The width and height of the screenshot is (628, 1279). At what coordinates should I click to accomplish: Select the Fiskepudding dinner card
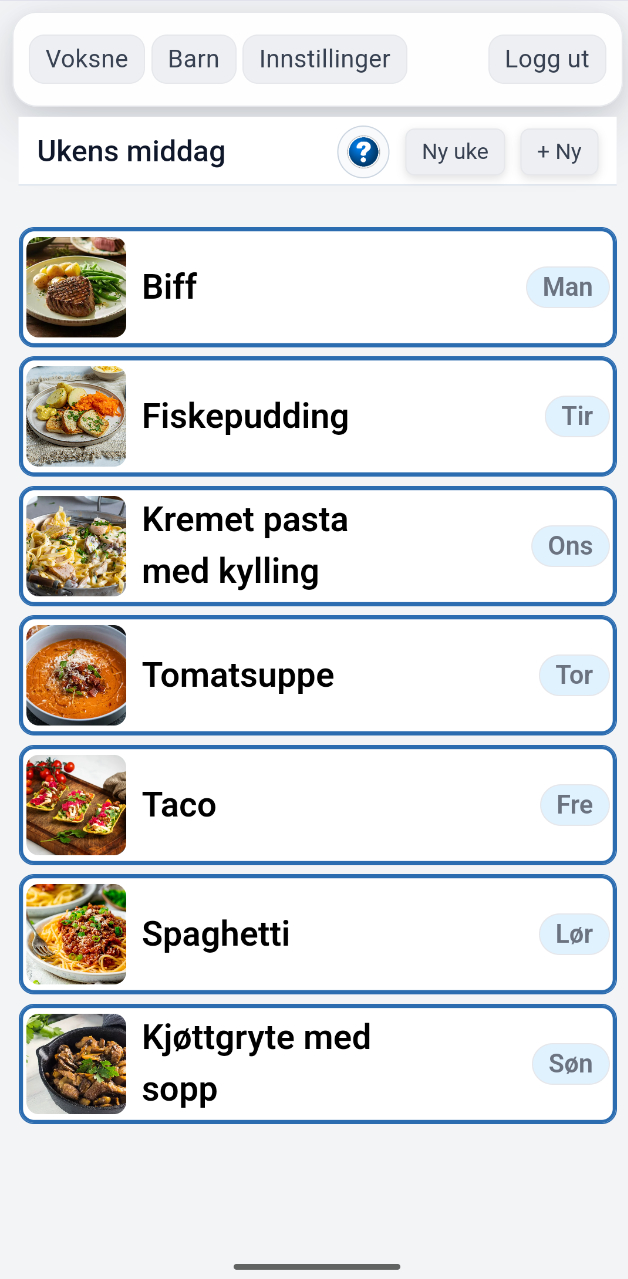click(x=318, y=416)
